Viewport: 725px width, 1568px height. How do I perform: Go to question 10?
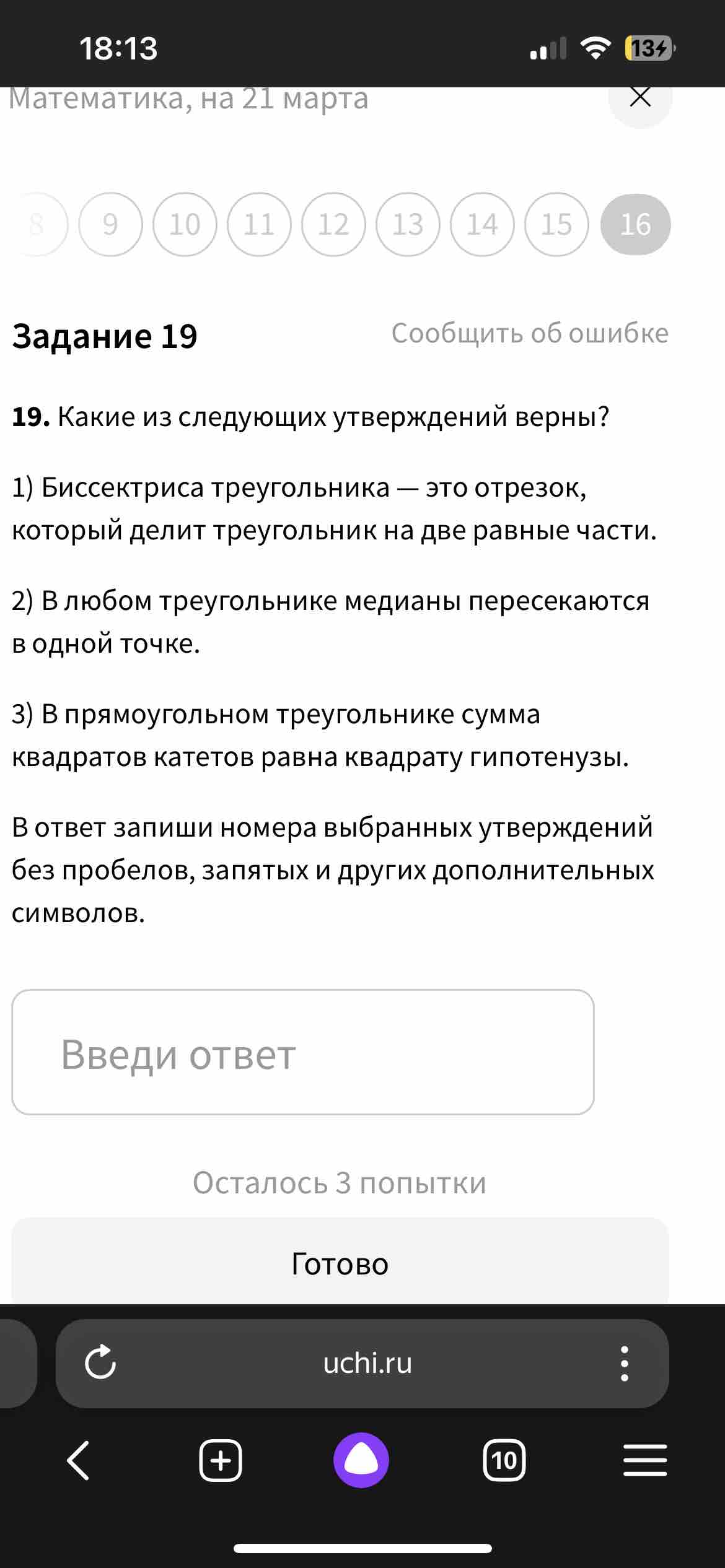pos(185,224)
